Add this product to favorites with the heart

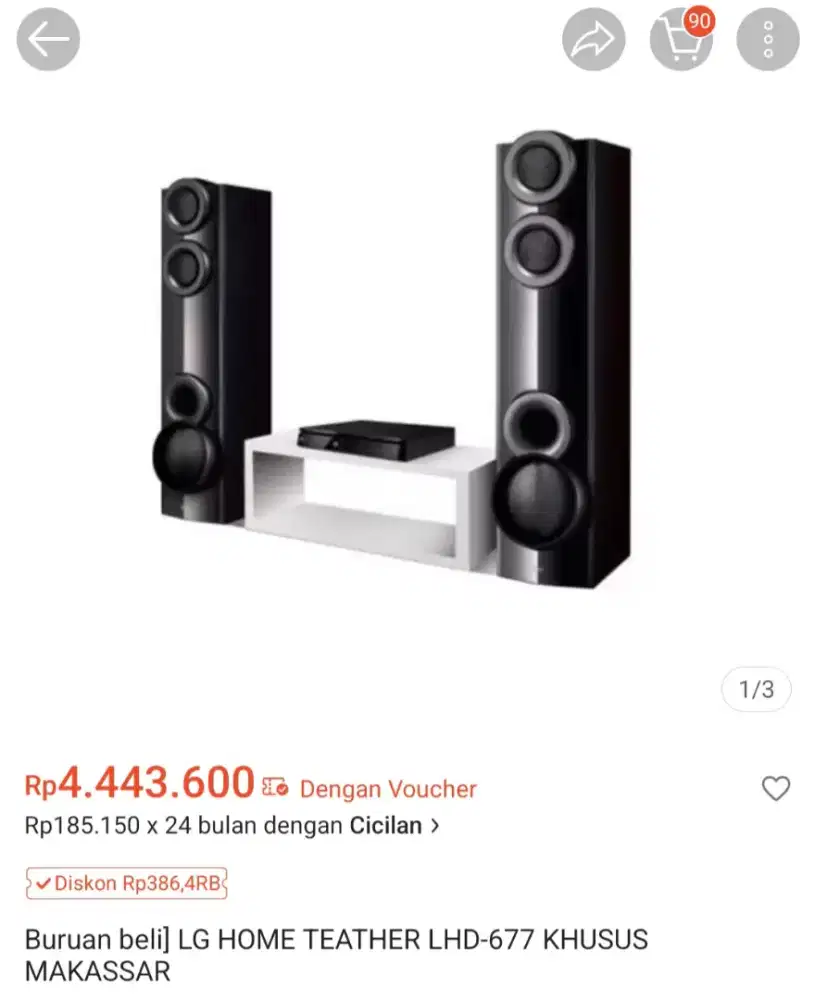pos(776,789)
